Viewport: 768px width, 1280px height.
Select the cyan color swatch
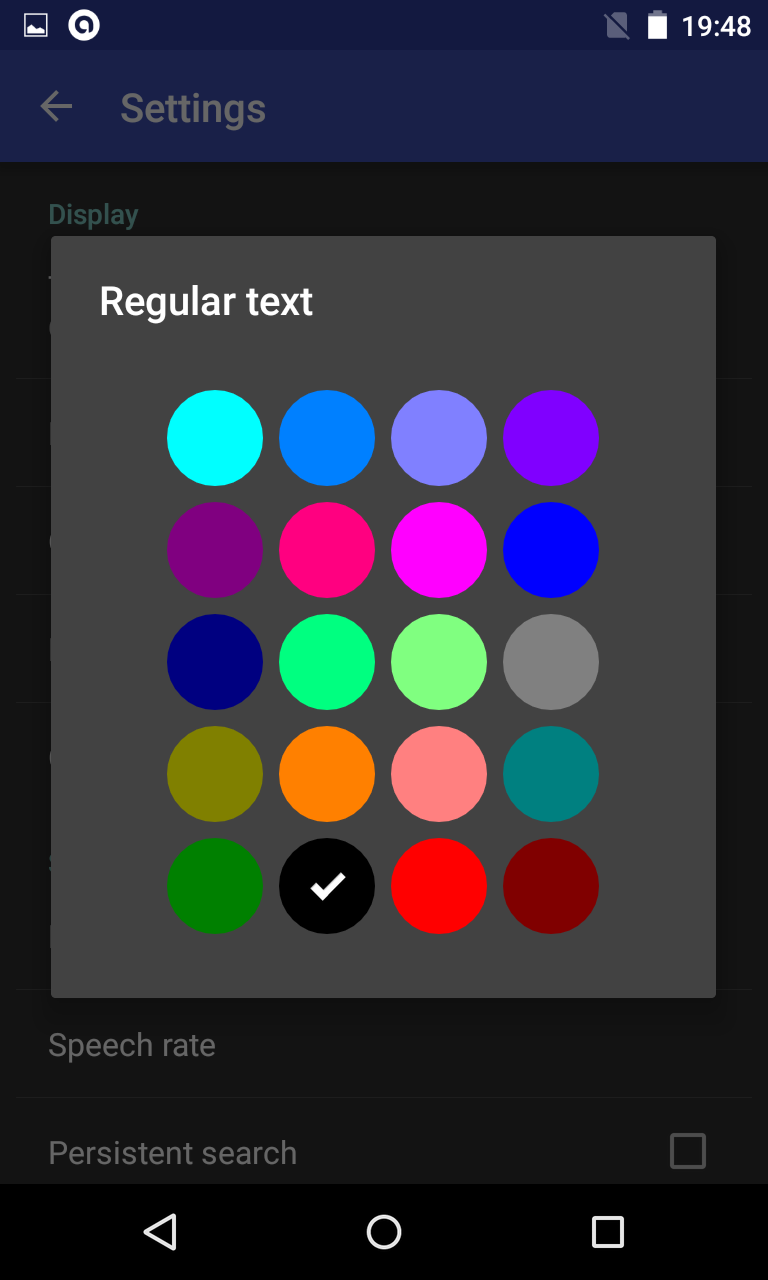tap(215, 438)
